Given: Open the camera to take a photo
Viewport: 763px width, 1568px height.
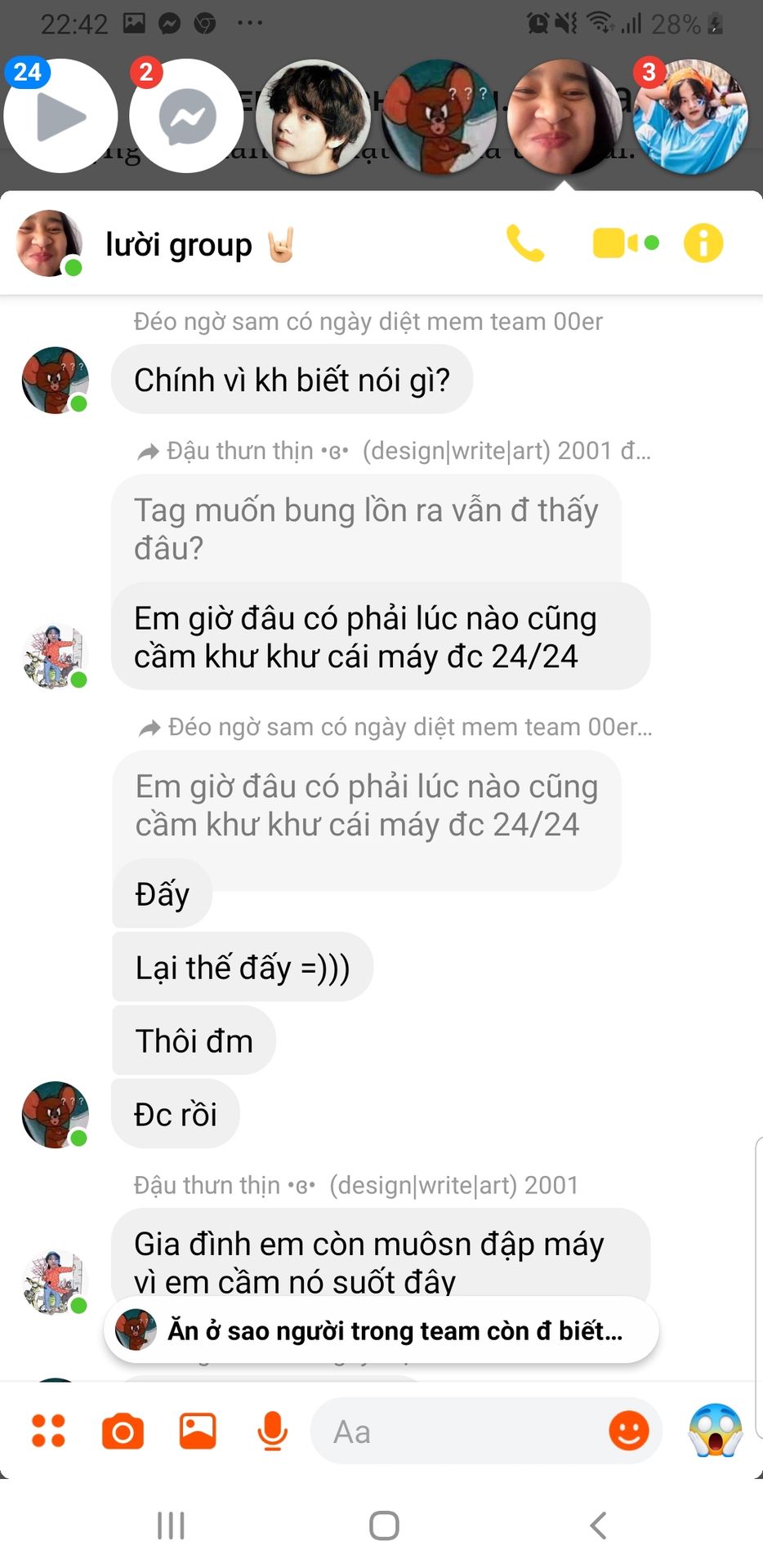Looking at the screenshot, I should [x=123, y=1431].
